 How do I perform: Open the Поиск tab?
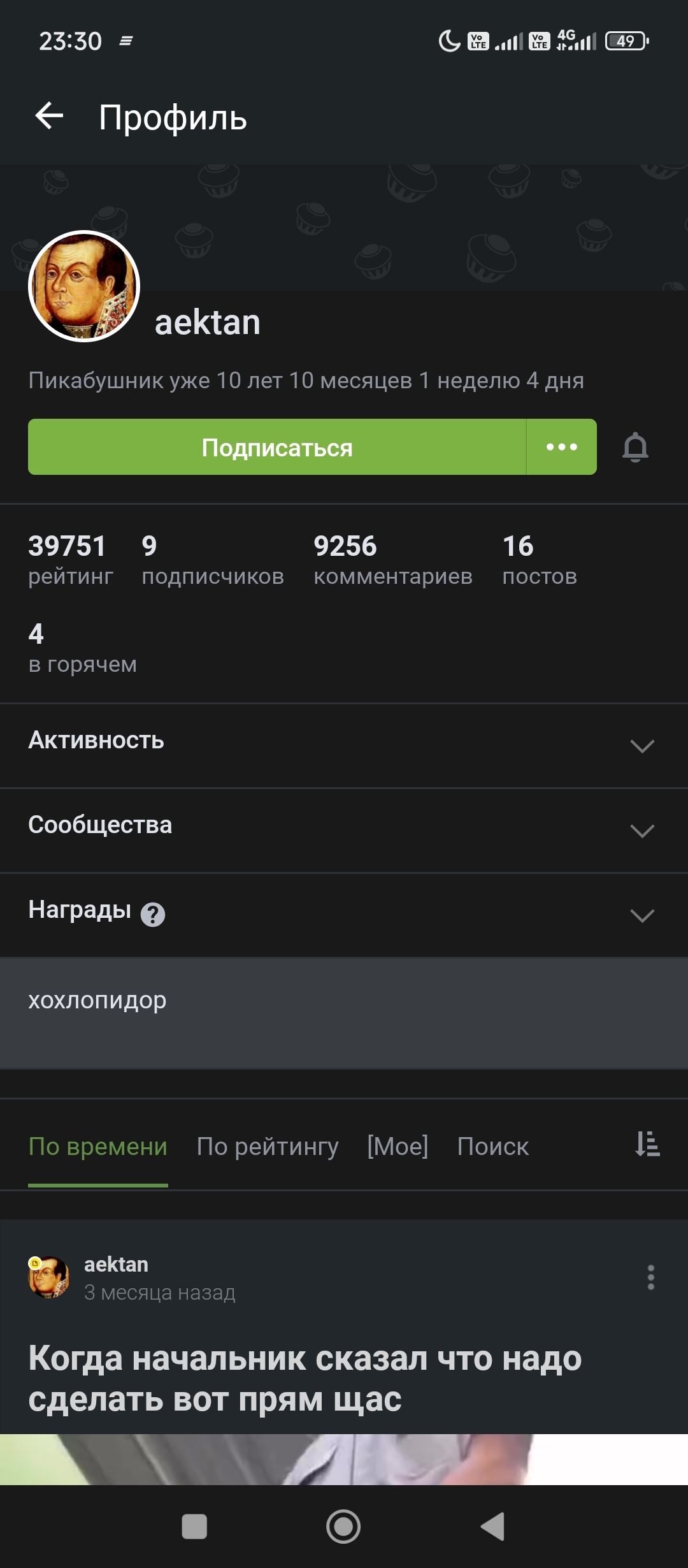(x=492, y=1146)
